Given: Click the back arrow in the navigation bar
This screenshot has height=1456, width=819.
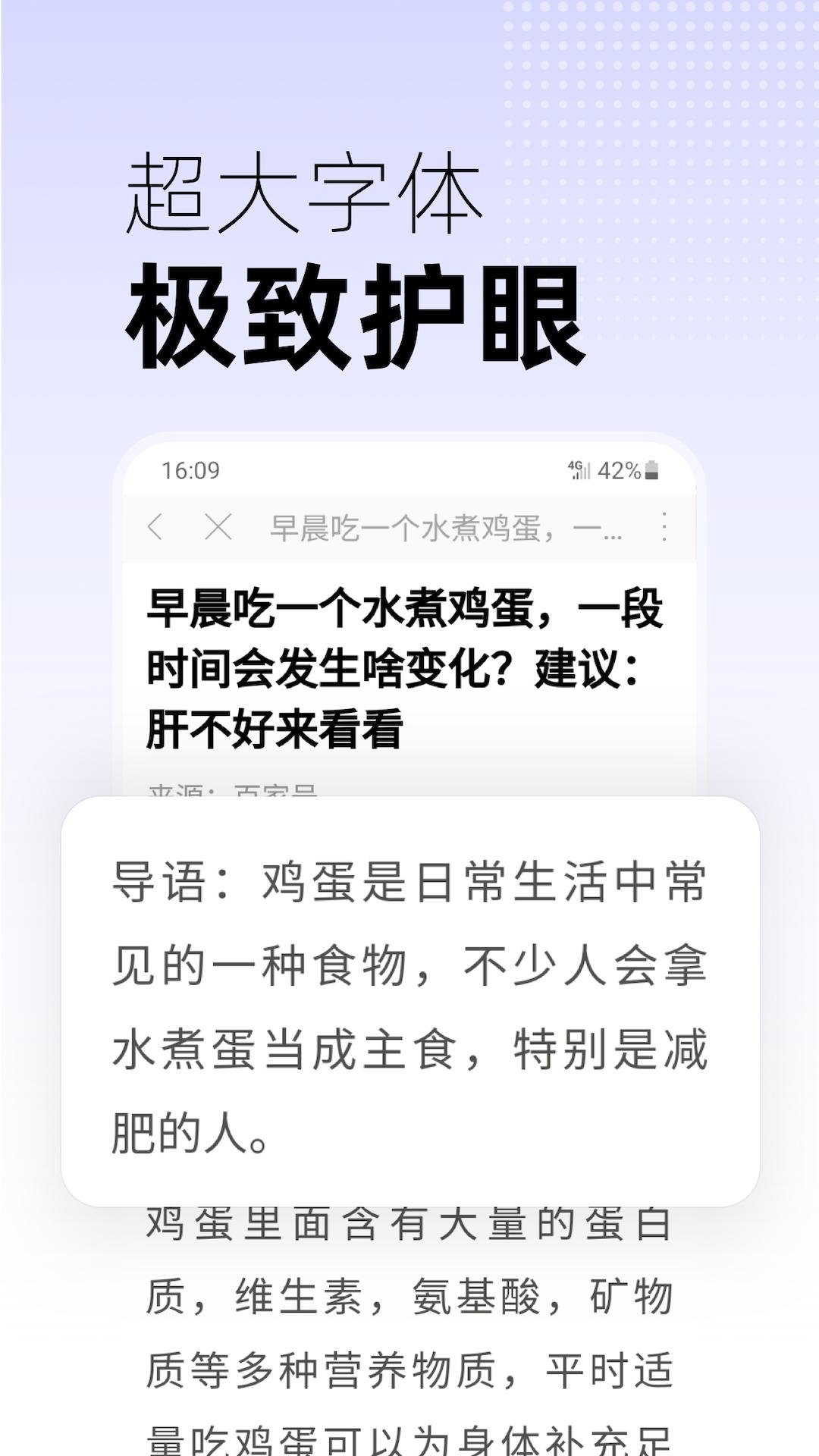Looking at the screenshot, I should tap(158, 529).
